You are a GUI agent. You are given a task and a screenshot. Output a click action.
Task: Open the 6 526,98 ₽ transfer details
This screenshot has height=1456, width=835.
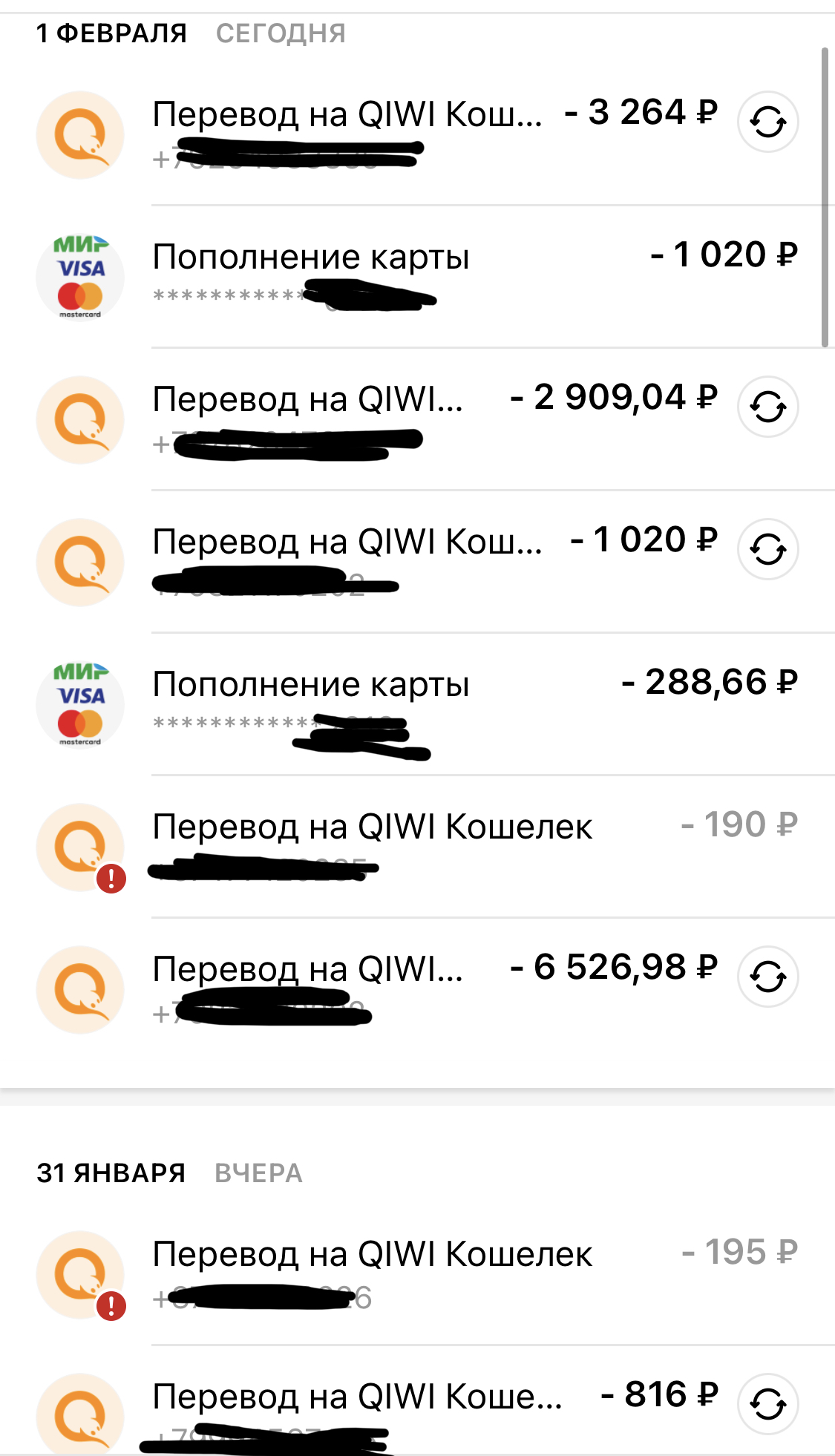[308, 971]
